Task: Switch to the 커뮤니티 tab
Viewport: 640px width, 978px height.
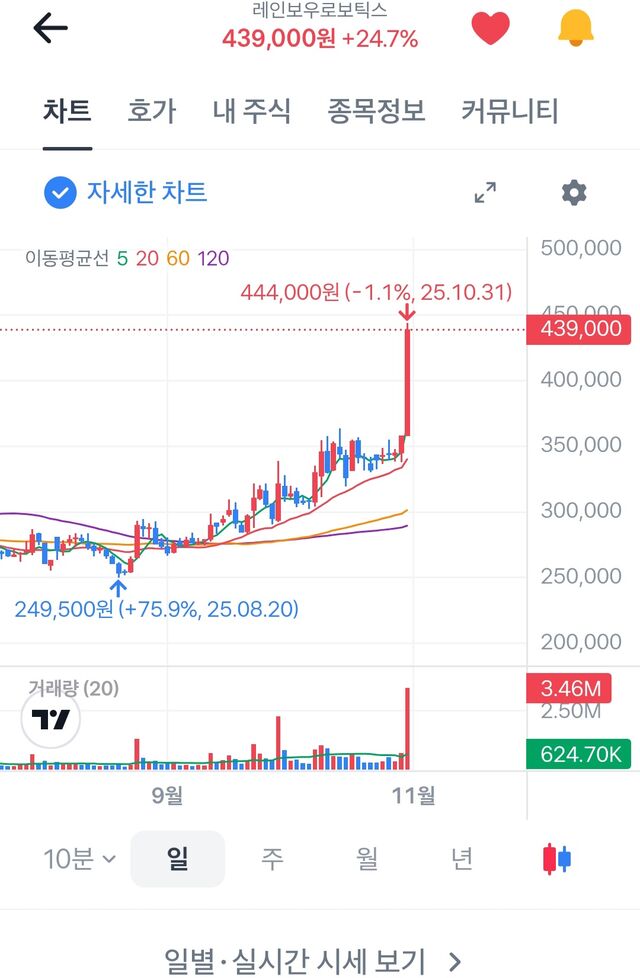Action: pyautogui.click(x=509, y=111)
